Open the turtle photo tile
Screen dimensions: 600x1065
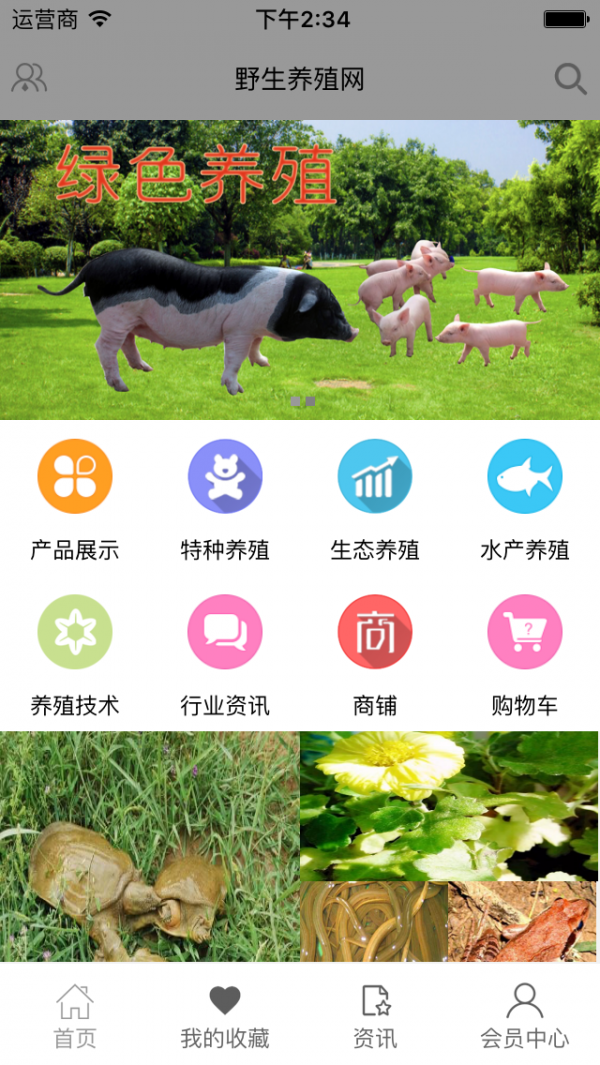coord(150,847)
